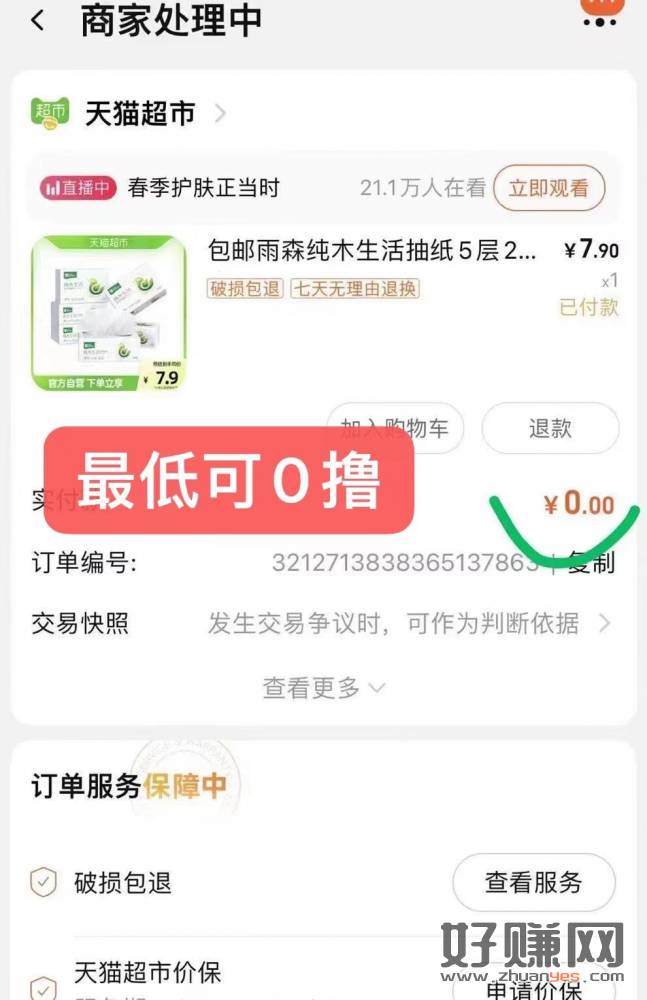Request a refund with 退款
The height and width of the screenshot is (1000, 647).
point(550,428)
